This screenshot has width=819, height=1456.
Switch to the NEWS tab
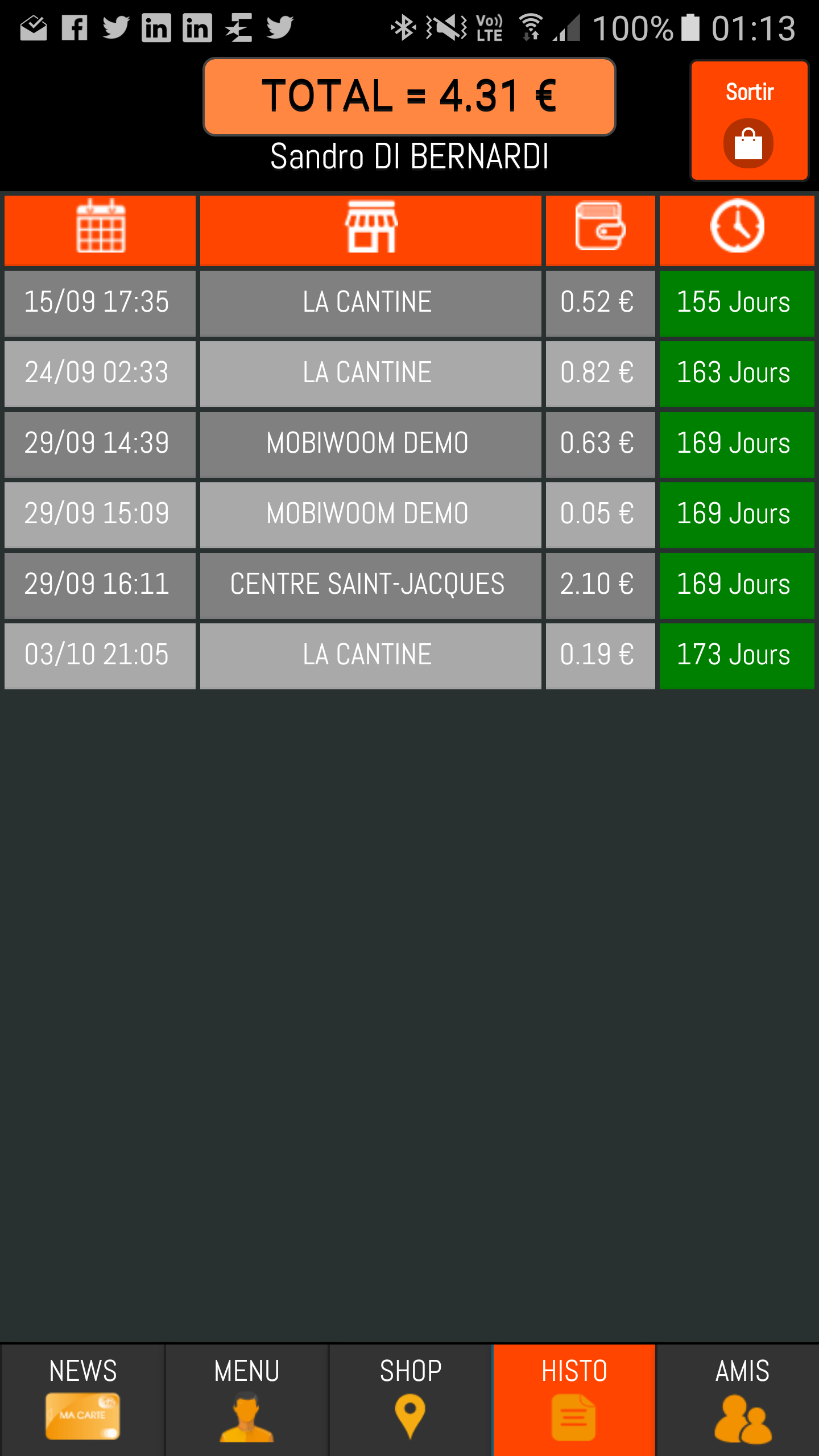click(82, 1399)
